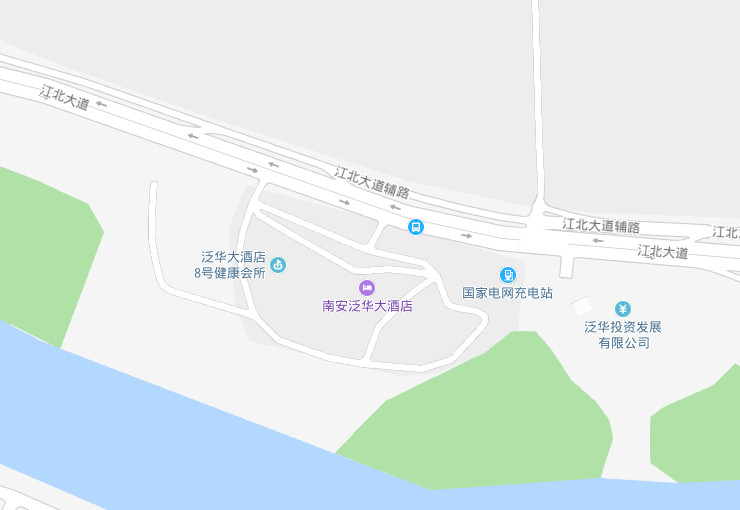Tap the 泛华投资发展有限公司 marker
Image resolution: width=740 pixels, height=510 pixels.
click(x=623, y=309)
